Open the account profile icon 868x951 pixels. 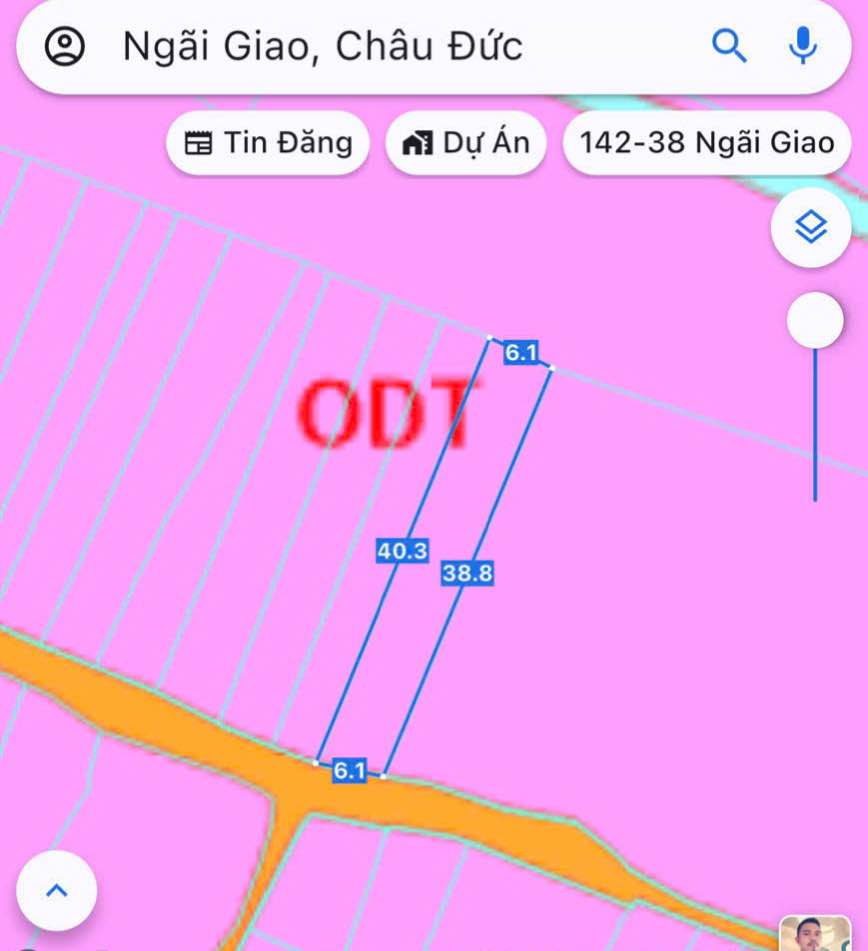click(65, 46)
